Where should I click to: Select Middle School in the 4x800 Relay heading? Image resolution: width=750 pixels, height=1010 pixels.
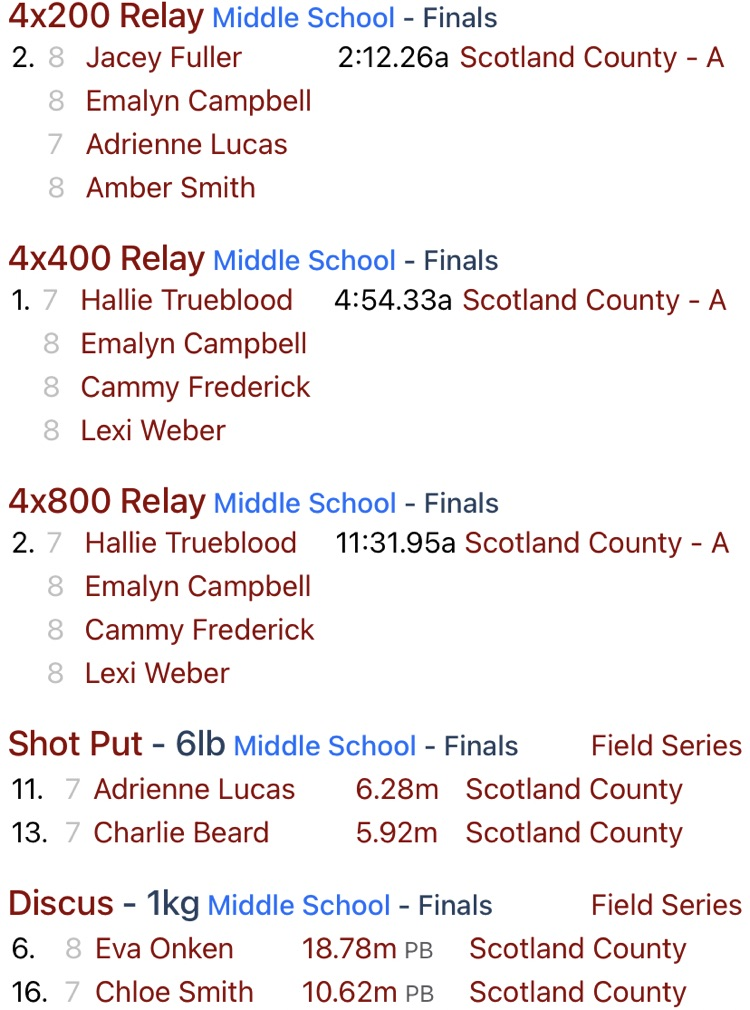pyautogui.click(x=305, y=503)
